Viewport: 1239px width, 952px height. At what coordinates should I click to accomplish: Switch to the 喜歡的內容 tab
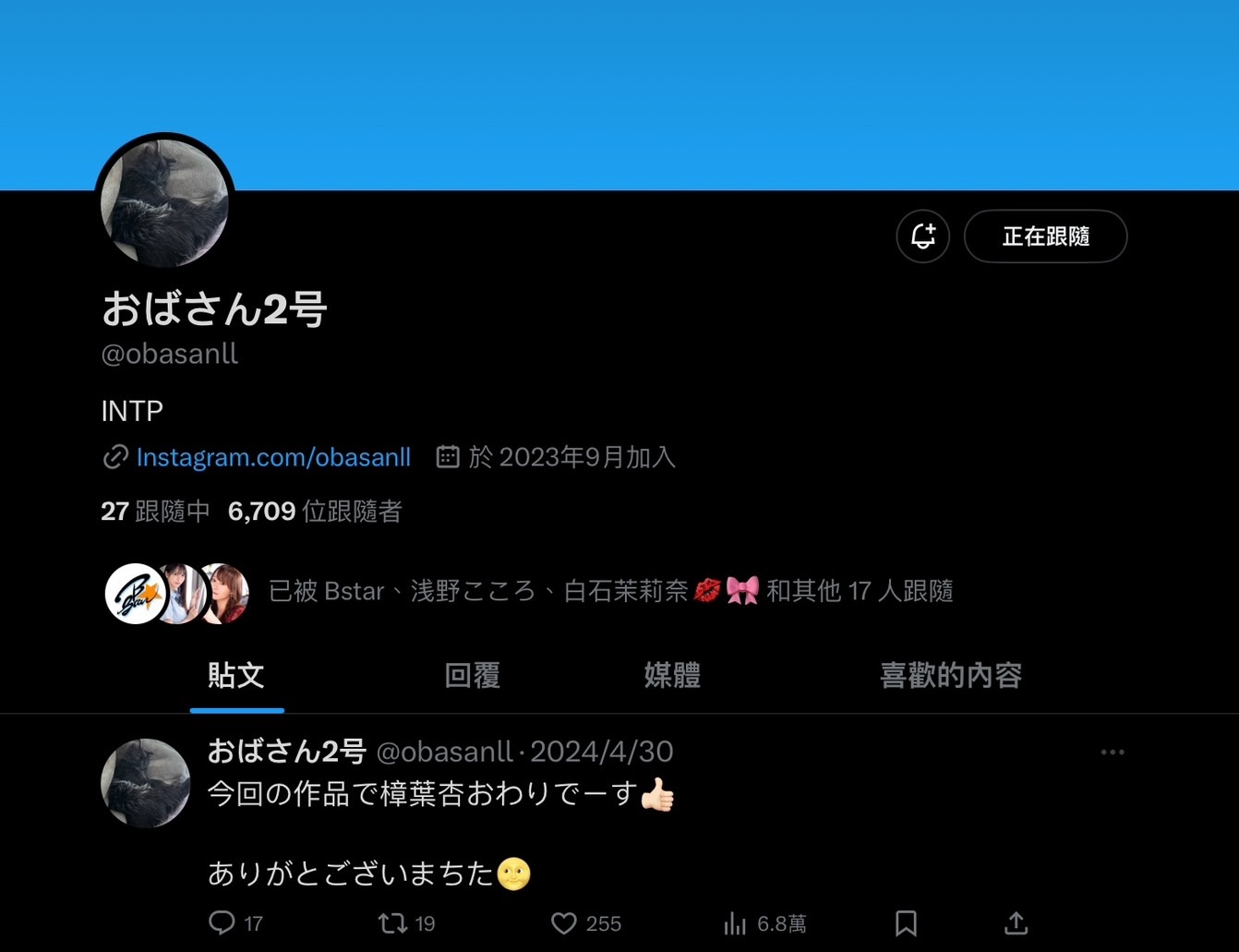coord(950,676)
